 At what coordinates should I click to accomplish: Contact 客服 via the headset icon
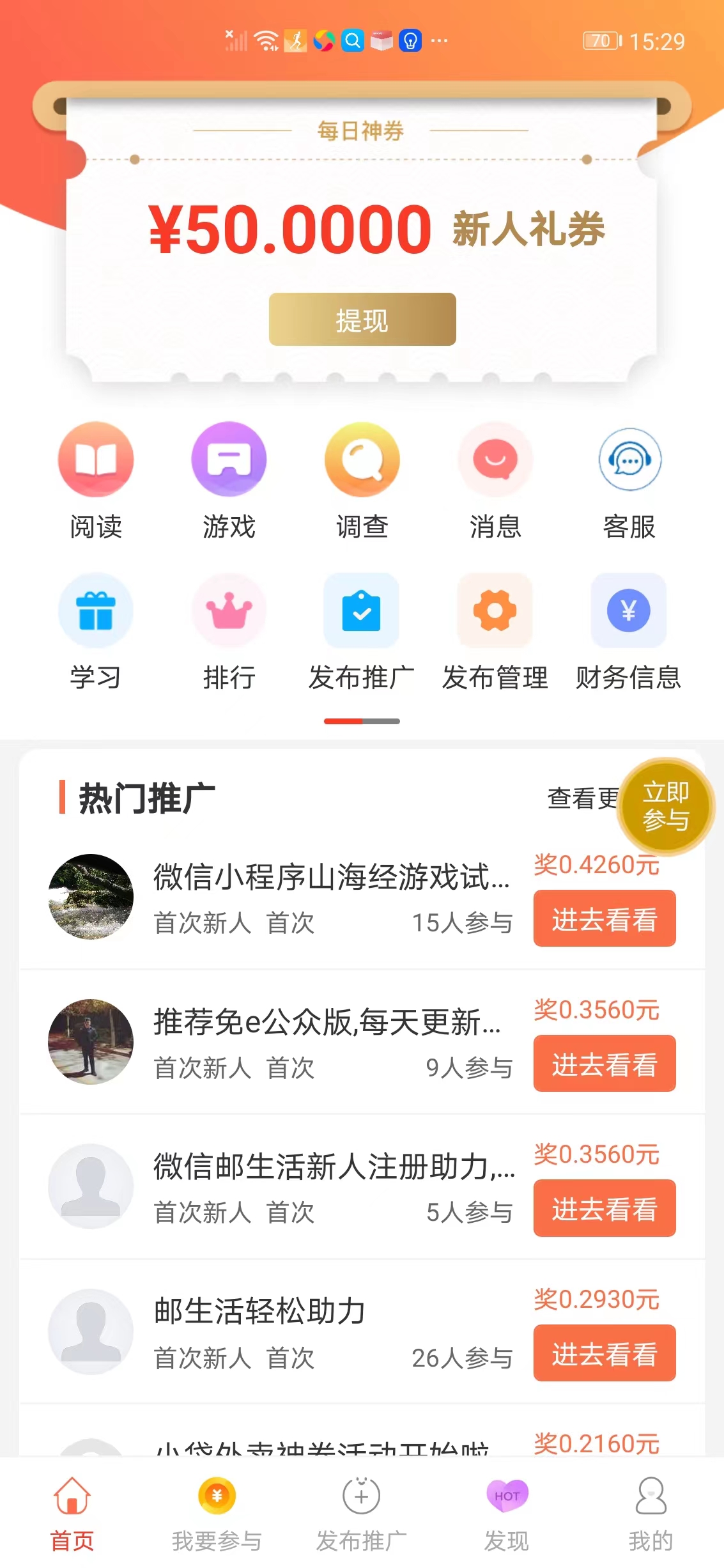[628, 460]
